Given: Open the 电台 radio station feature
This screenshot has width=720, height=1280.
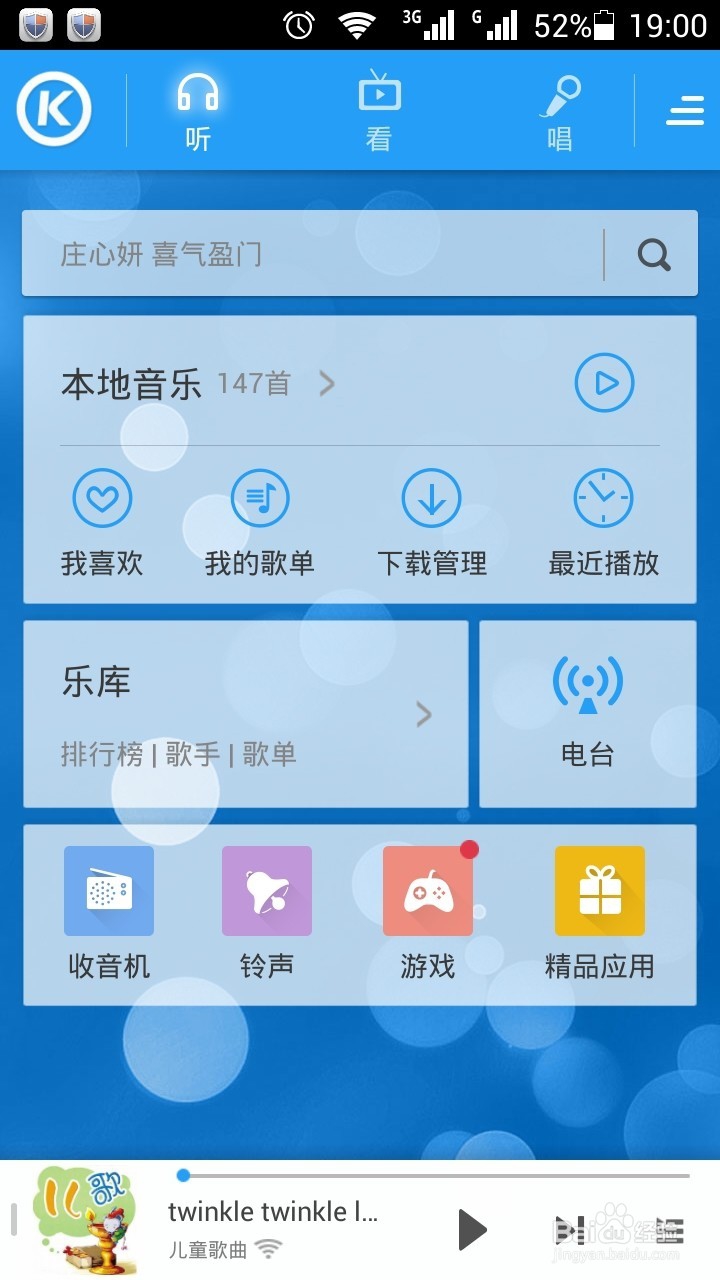Looking at the screenshot, I should coord(588,712).
